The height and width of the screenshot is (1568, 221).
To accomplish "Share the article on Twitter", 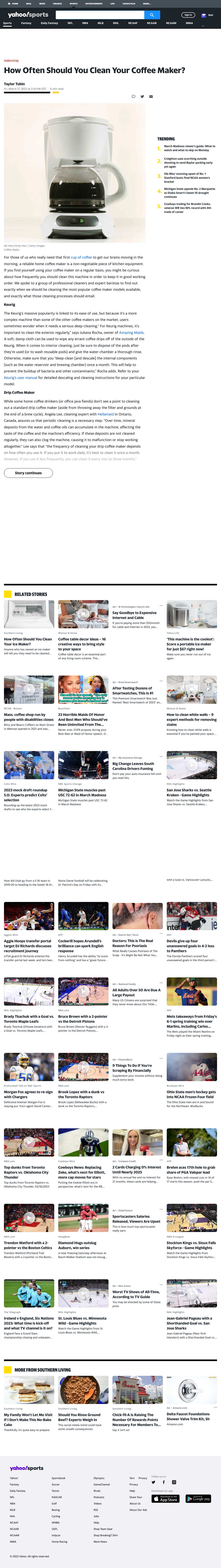I will 142,96.
